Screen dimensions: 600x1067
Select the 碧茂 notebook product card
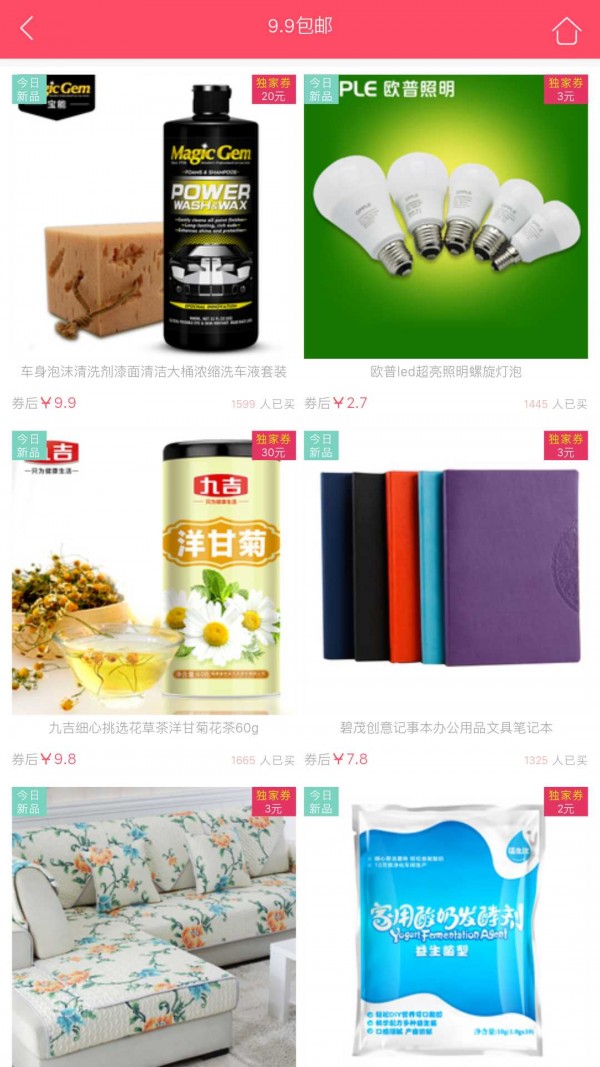(446, 572)
